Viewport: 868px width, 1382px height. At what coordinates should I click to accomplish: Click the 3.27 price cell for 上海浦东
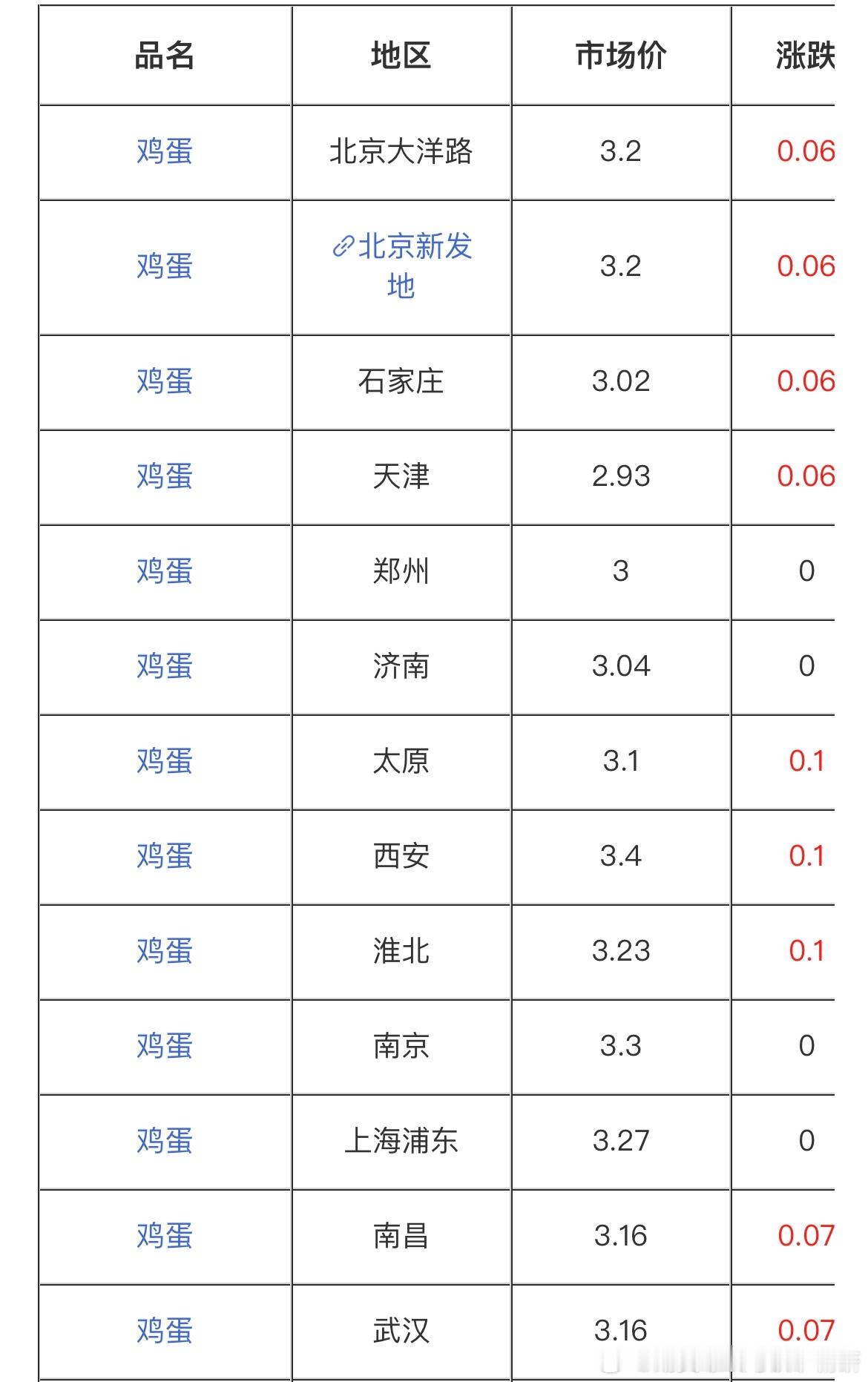(x=622, y=1142)
